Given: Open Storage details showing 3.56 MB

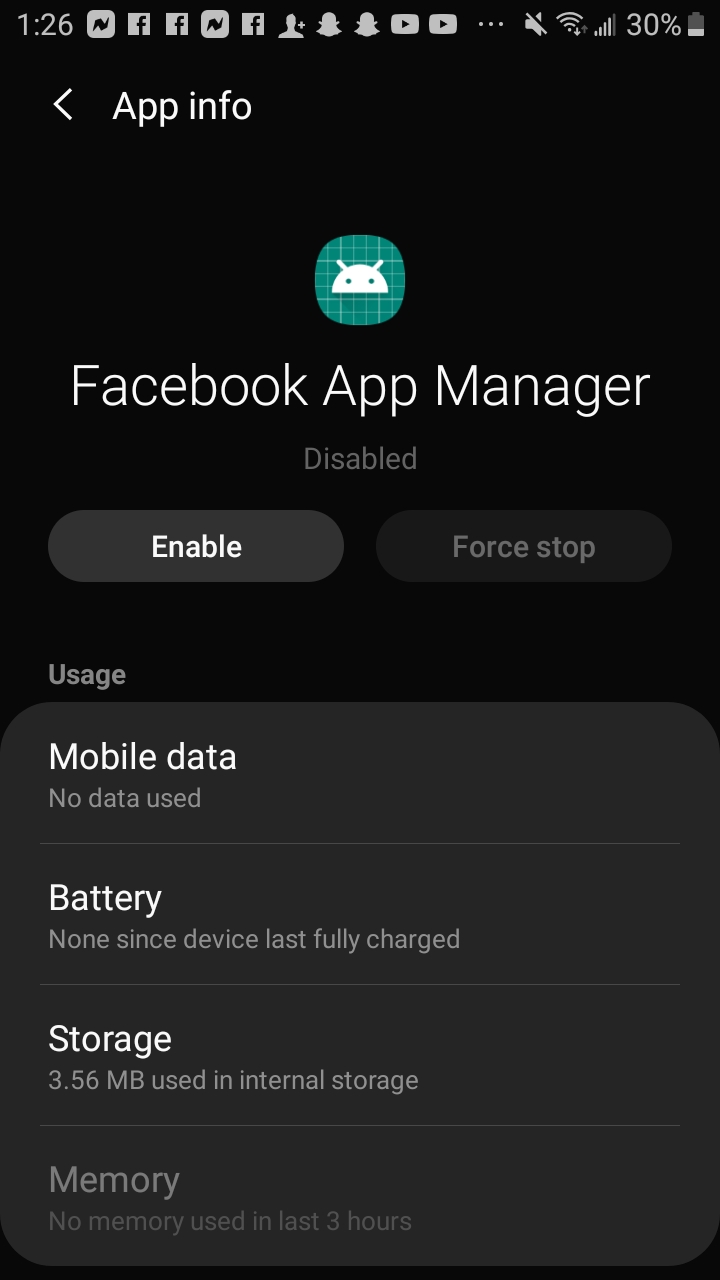Looking at the screenshot, I should pos(360,1056).
